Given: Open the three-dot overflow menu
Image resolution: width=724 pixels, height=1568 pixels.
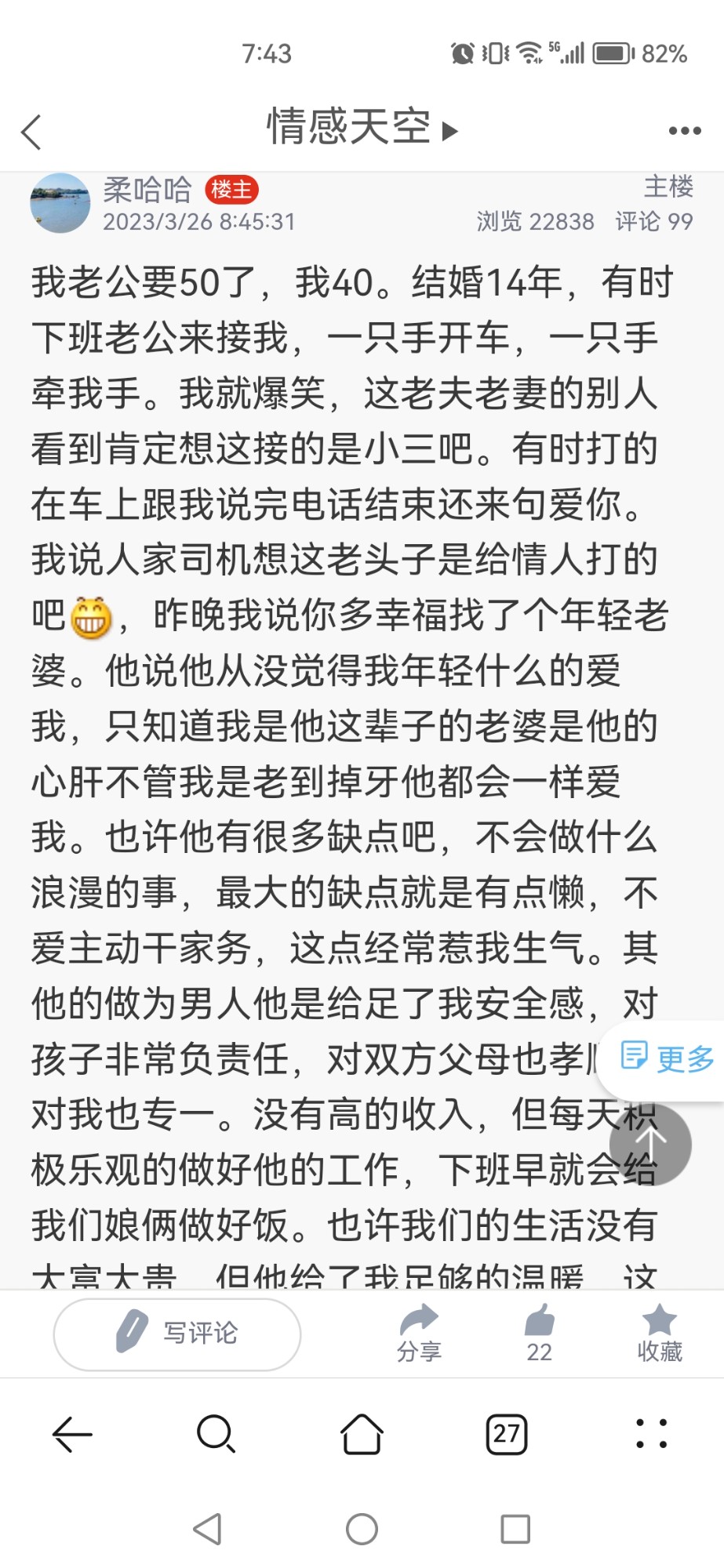Looking at the screenshot, I should tap(684, 131).
